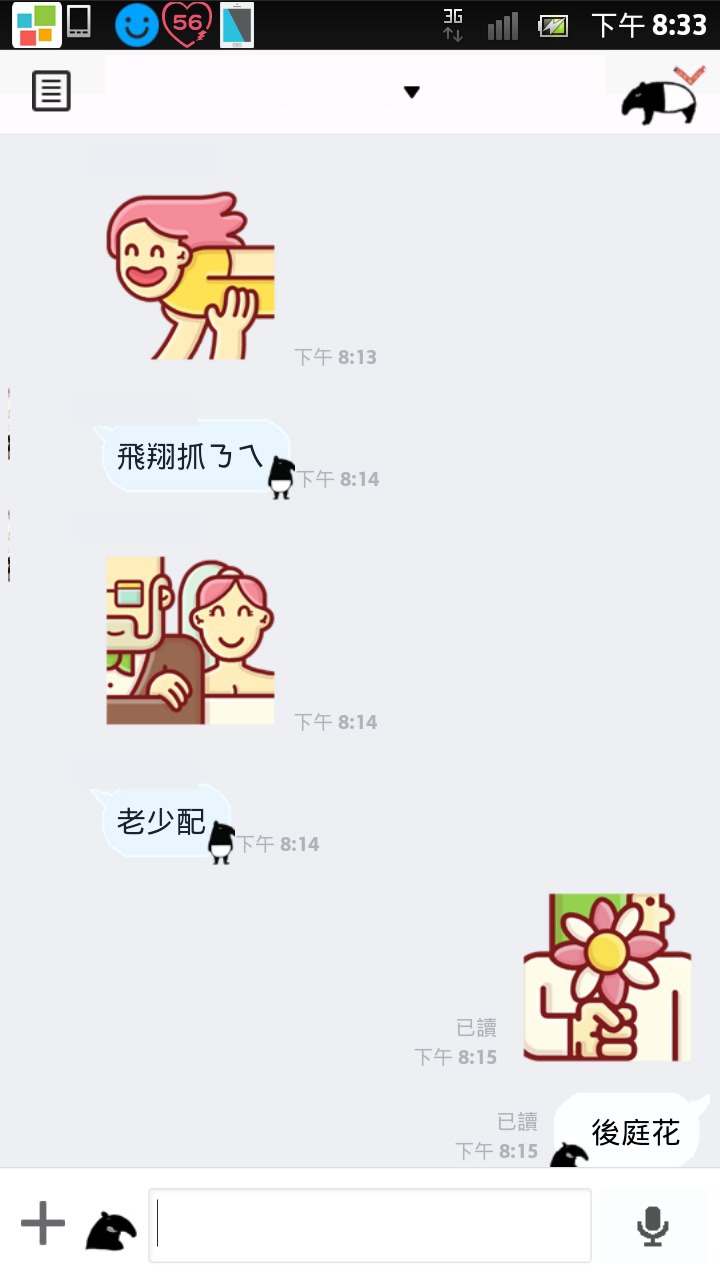Screen dimensions: 720x1280
Task: Tap the microphone voice input button
Action: pyautogui.click(x=653, y=1226)
